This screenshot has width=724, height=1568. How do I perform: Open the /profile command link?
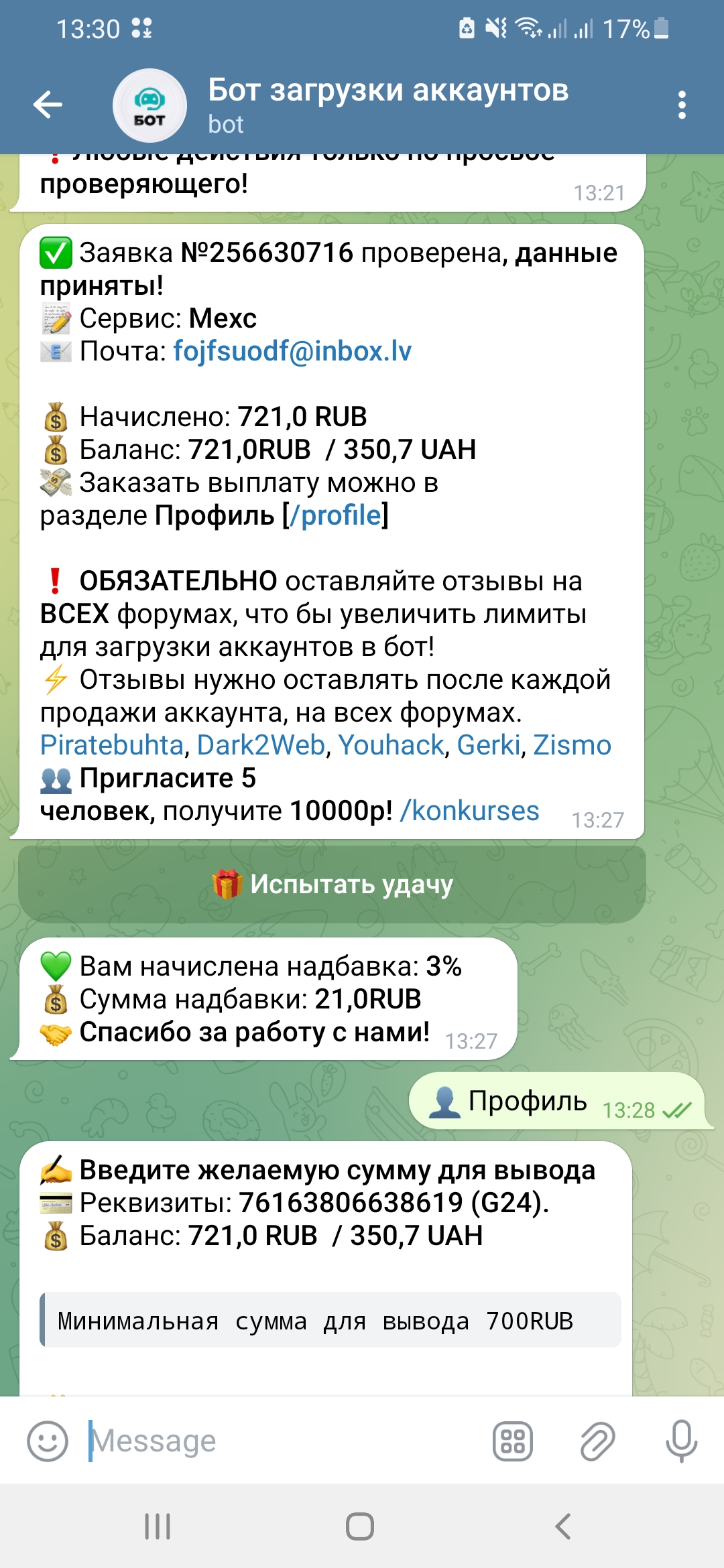[335, 516]
